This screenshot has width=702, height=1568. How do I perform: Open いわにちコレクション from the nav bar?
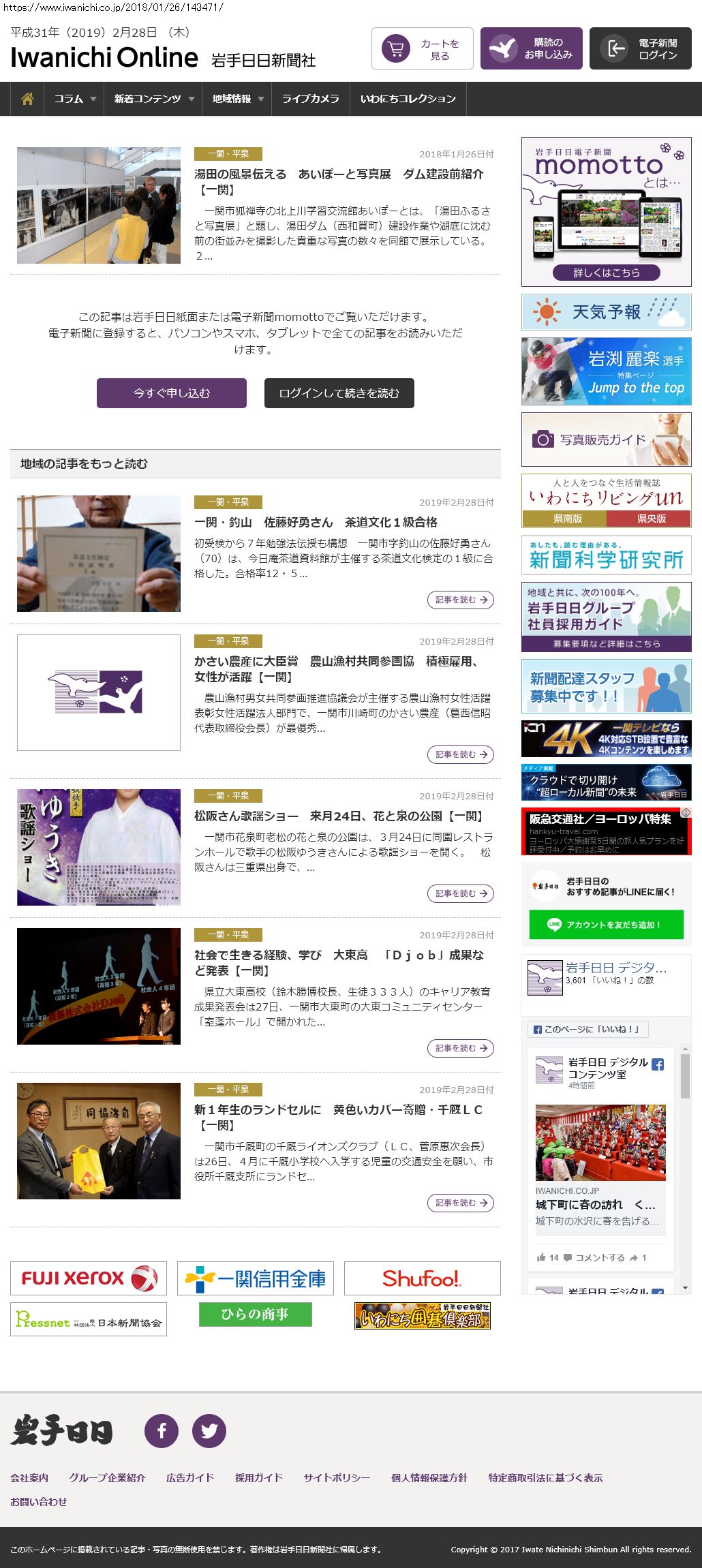408,99
